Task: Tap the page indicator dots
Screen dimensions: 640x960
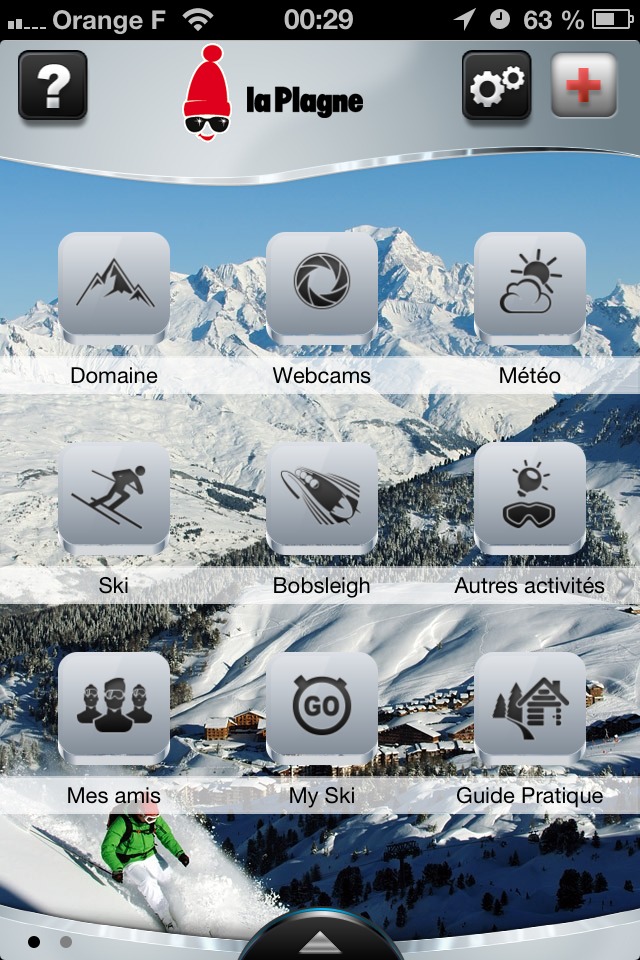Action: (50, 941)
